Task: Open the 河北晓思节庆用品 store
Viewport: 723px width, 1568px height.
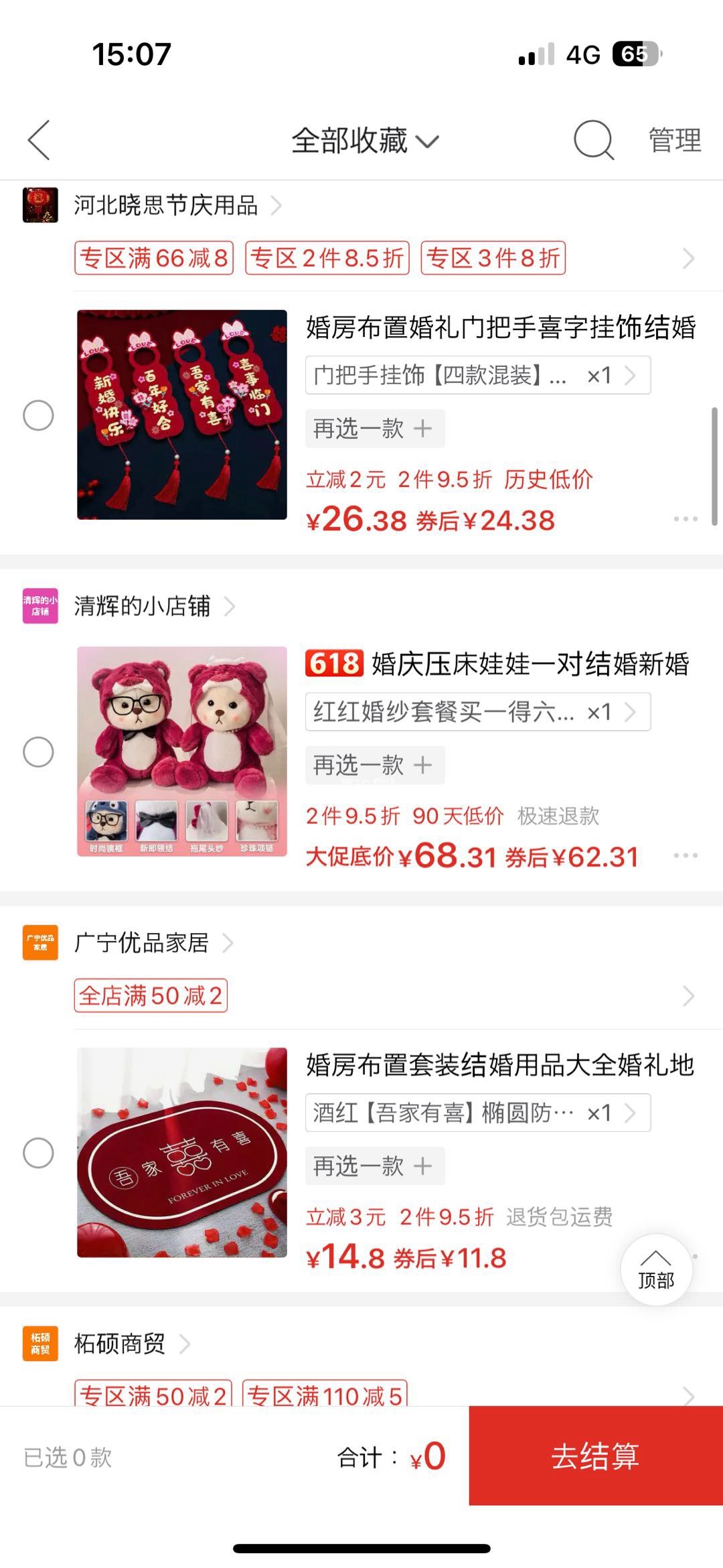Action: tap(166, 205)
